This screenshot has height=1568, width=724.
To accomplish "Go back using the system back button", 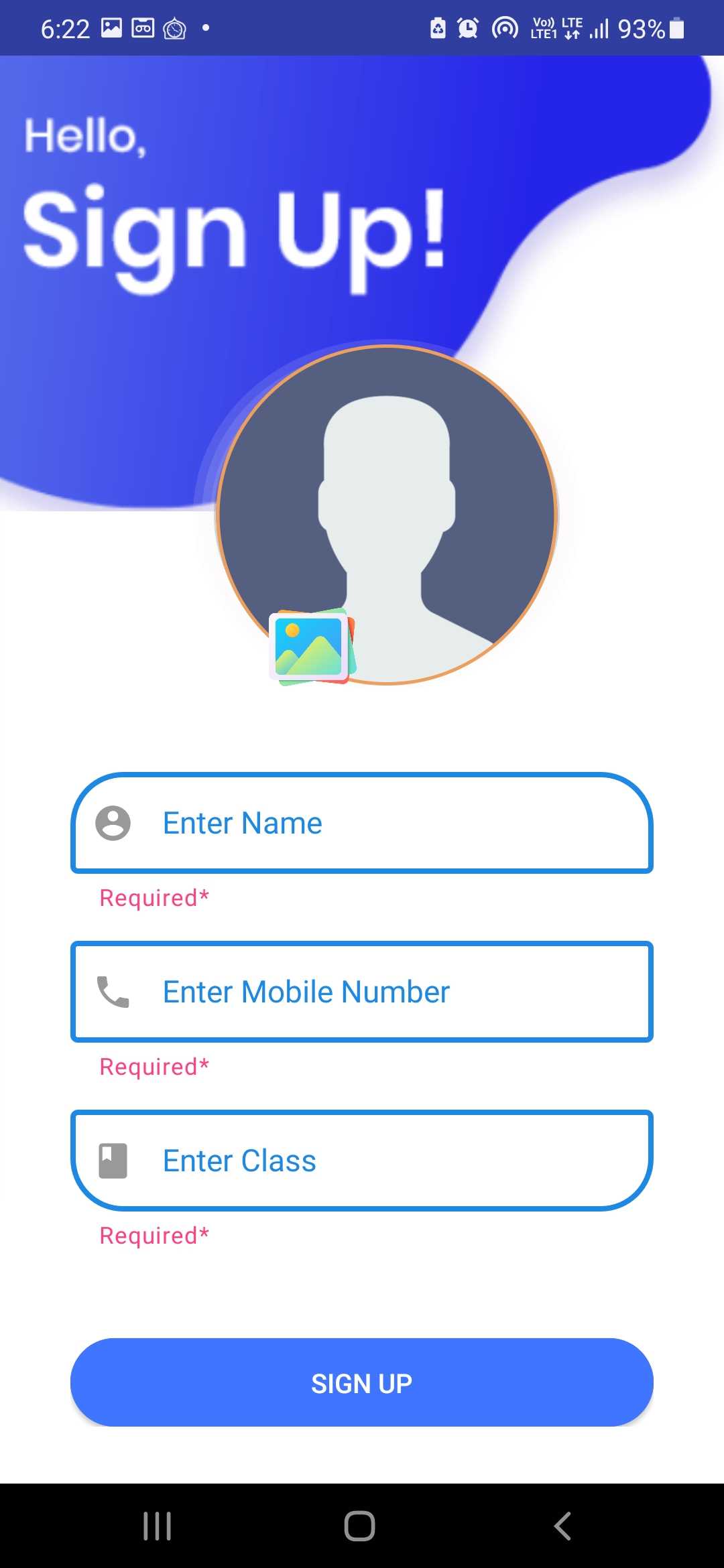I will pyautogui.click(x=563, y=1526).
